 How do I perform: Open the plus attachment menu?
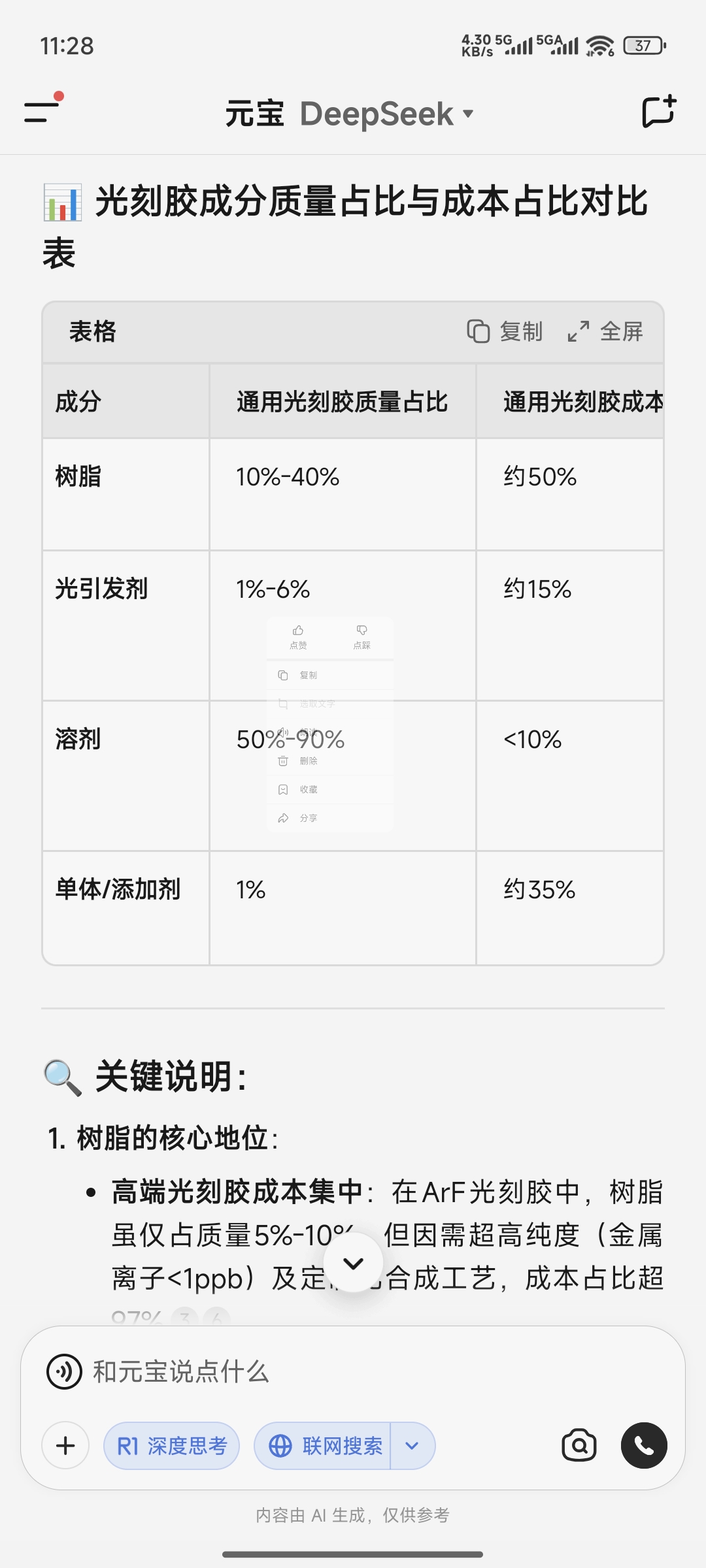coord(65,1446)
